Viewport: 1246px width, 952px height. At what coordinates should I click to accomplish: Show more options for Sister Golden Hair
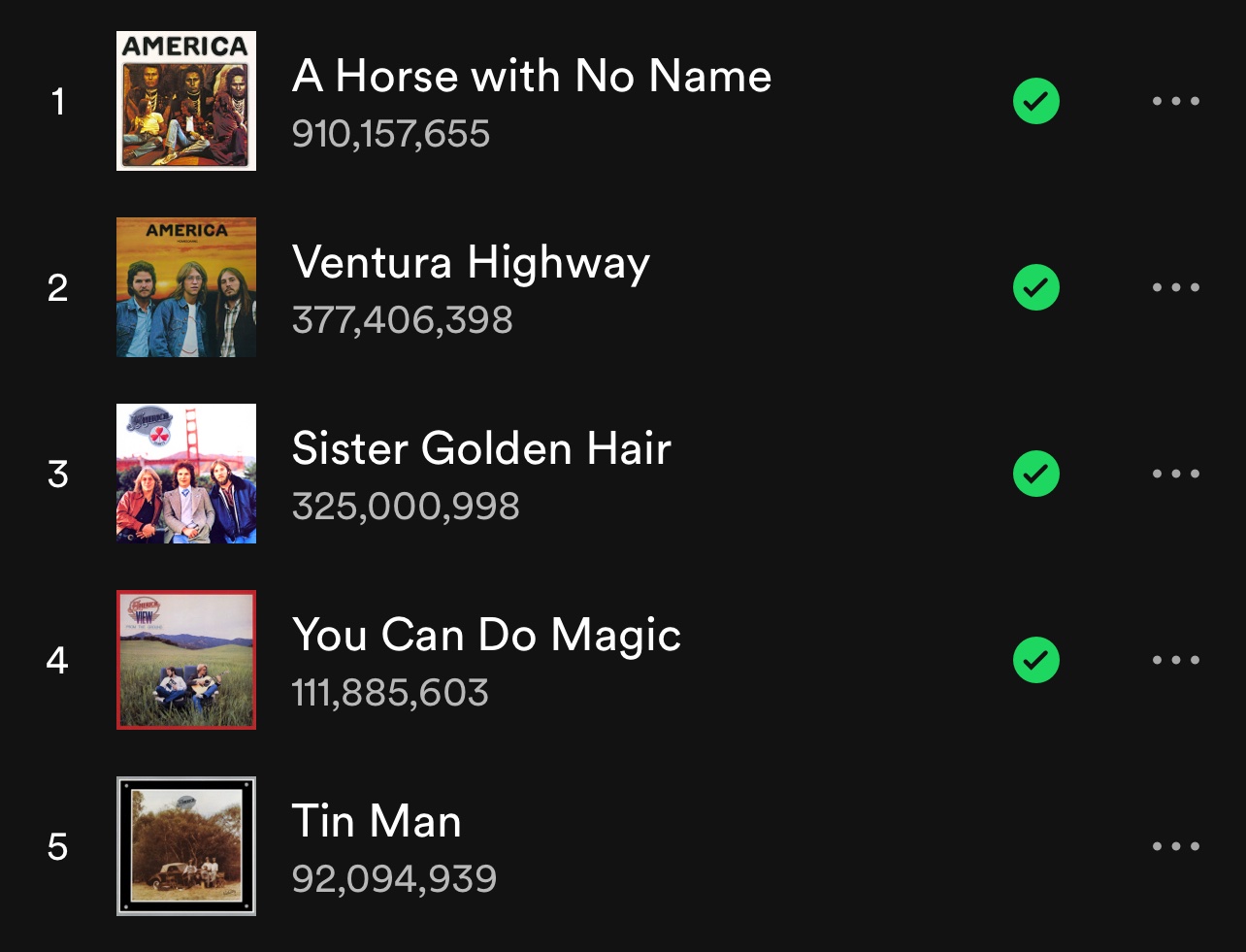coord(1175,474)
